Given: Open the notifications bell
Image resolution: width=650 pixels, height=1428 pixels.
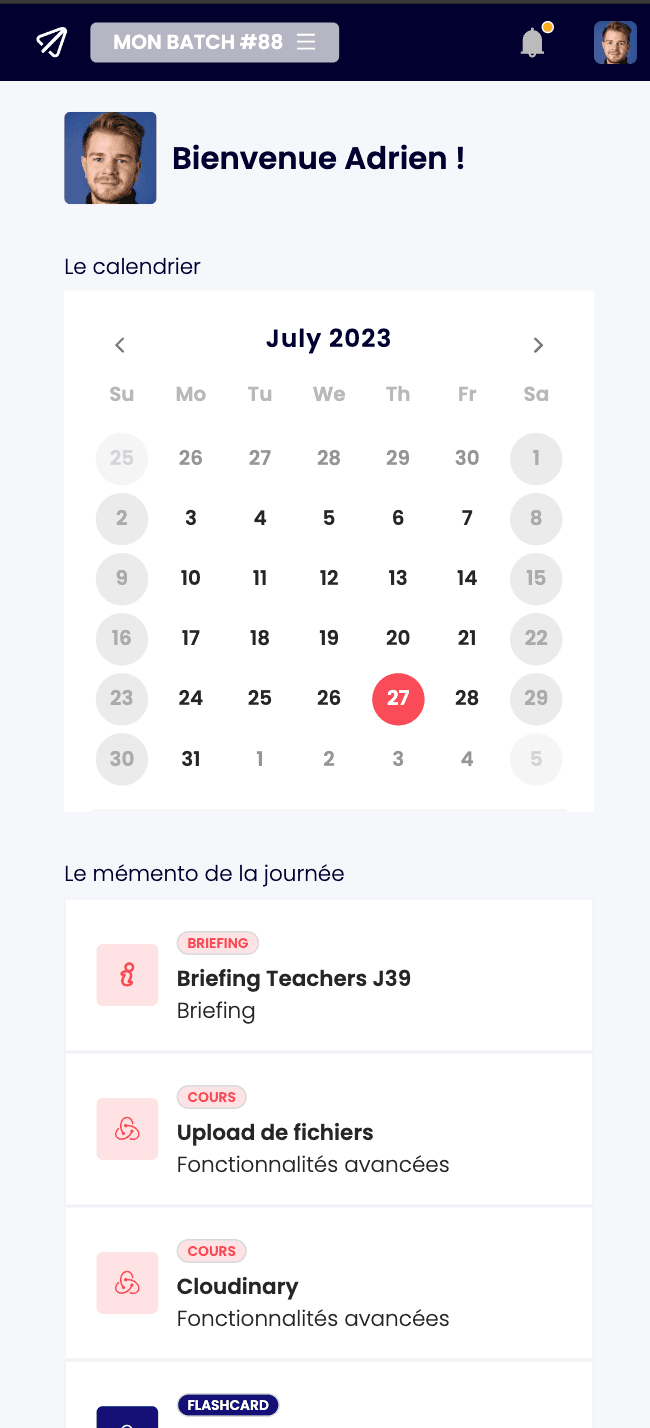Looking at the screenshot, I should coord(532,42).
